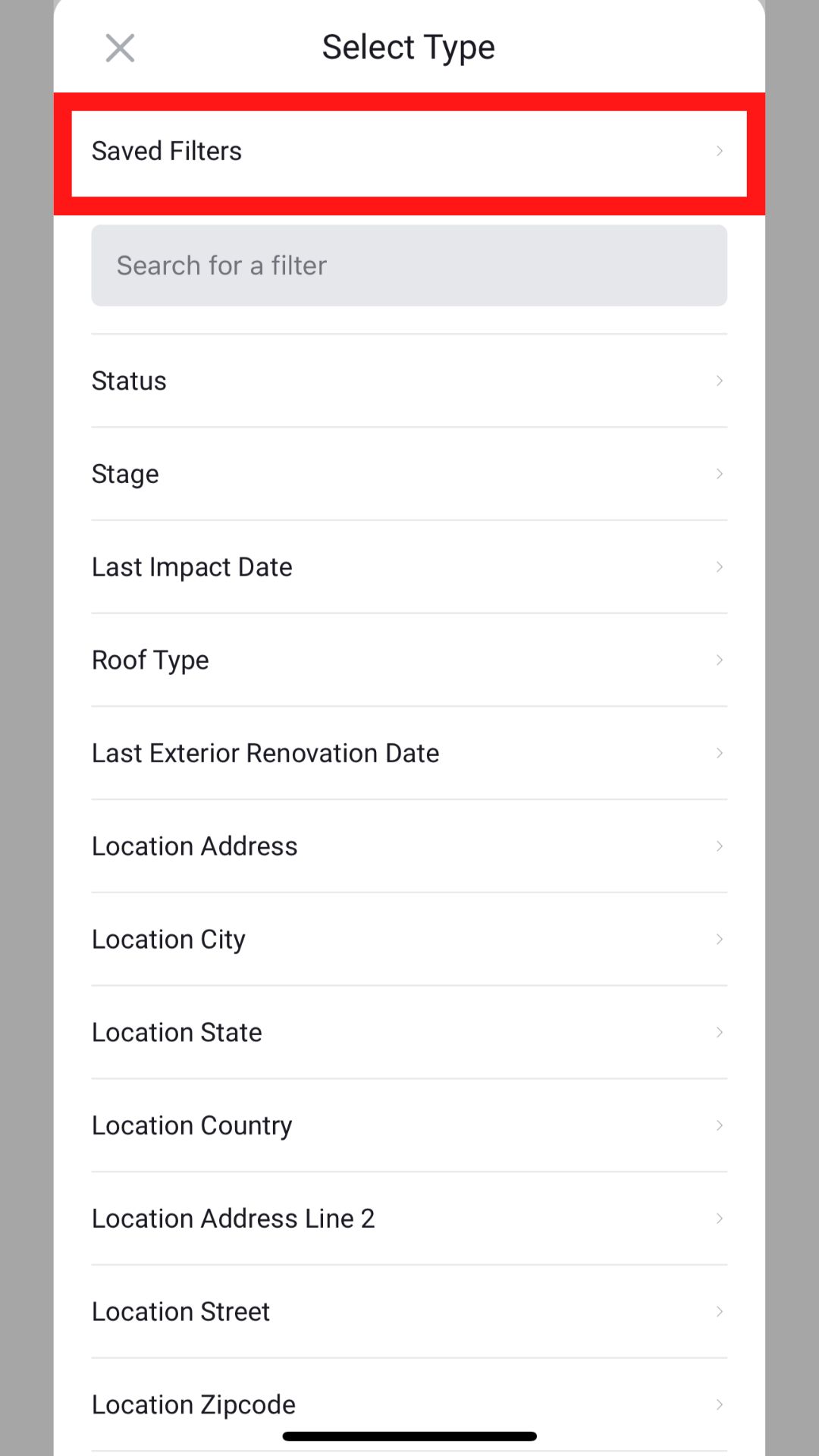Open Saved Filters
The width and height of the screenshot is (819, 1456).
click(x=409, y=152)
